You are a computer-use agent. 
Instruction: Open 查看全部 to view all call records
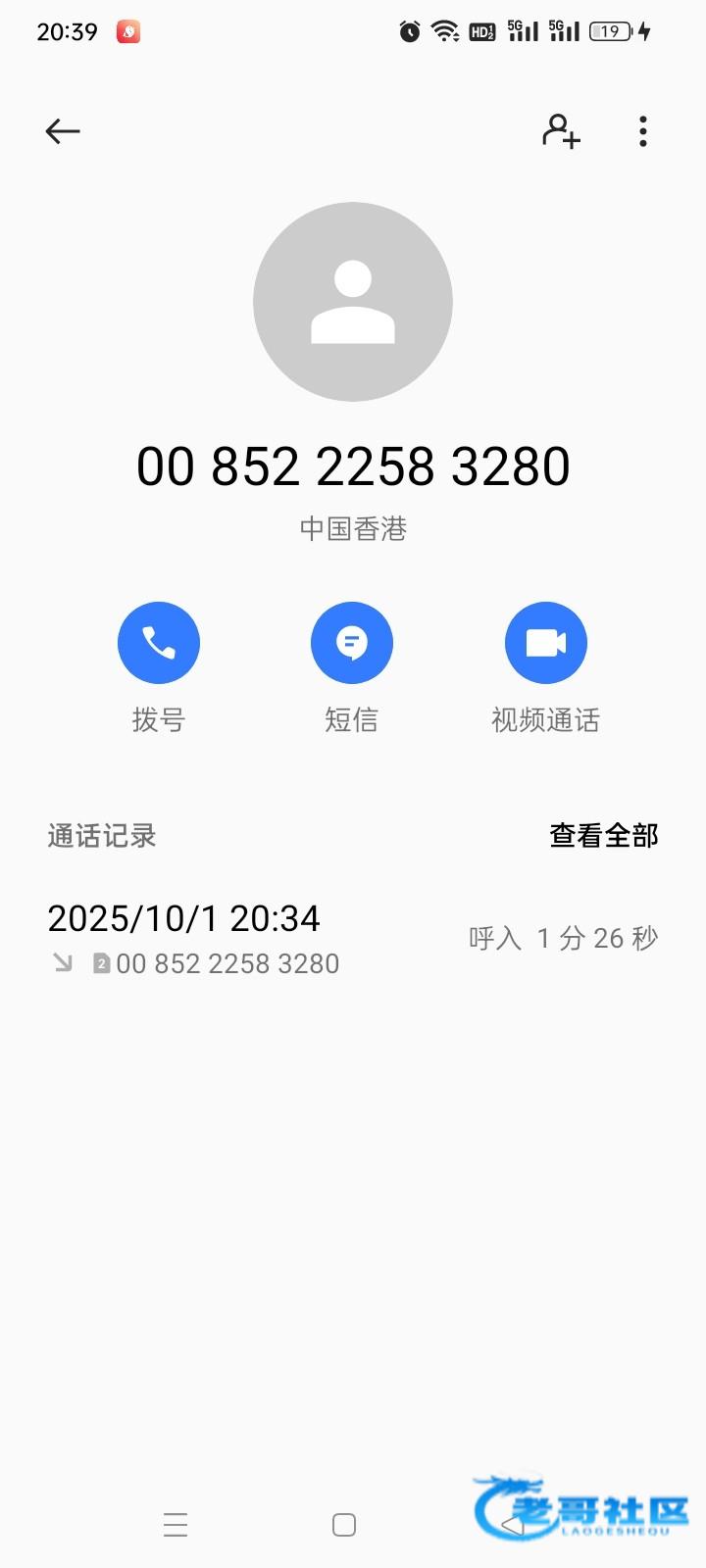(x=604, y=835)
